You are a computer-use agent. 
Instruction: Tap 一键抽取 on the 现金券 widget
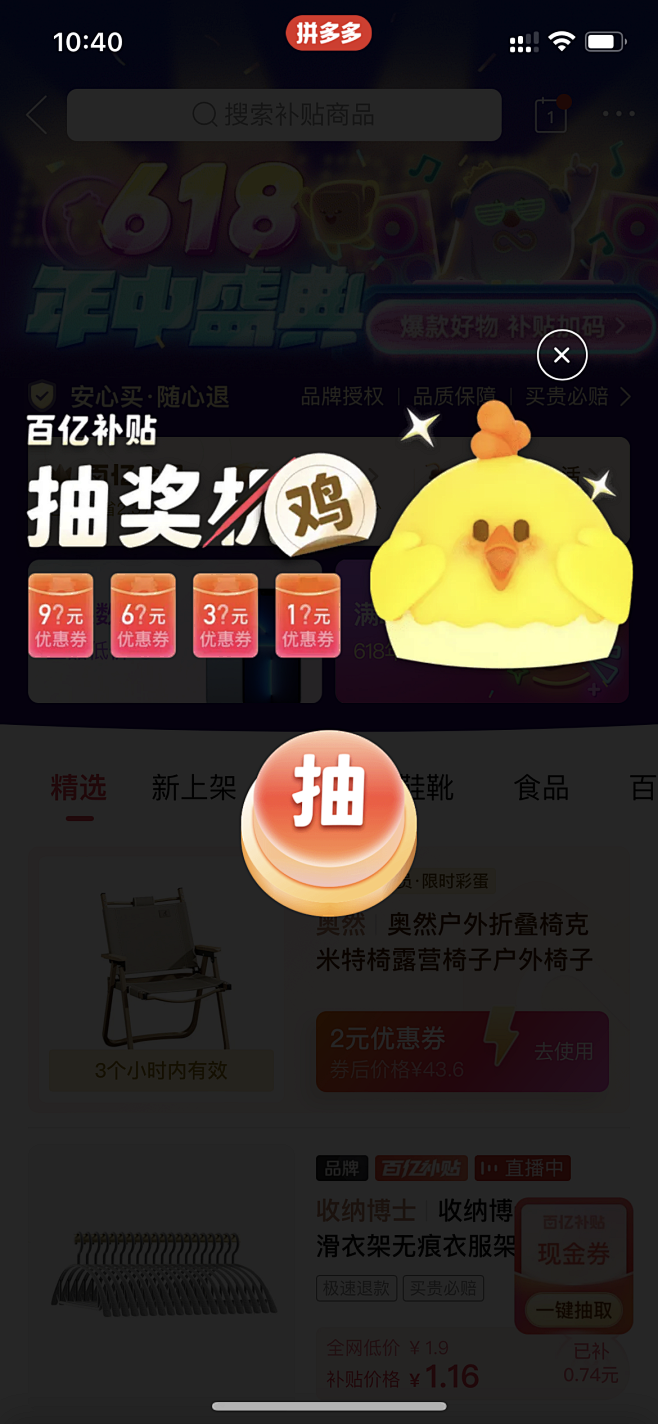[x=574, y=1309]
